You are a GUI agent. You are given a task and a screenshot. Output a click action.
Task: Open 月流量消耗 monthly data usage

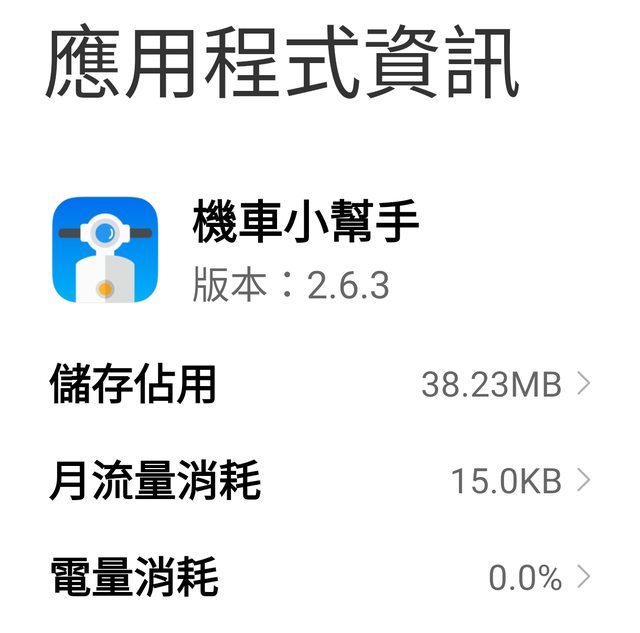pyautogui.click(x=320, y=482)
